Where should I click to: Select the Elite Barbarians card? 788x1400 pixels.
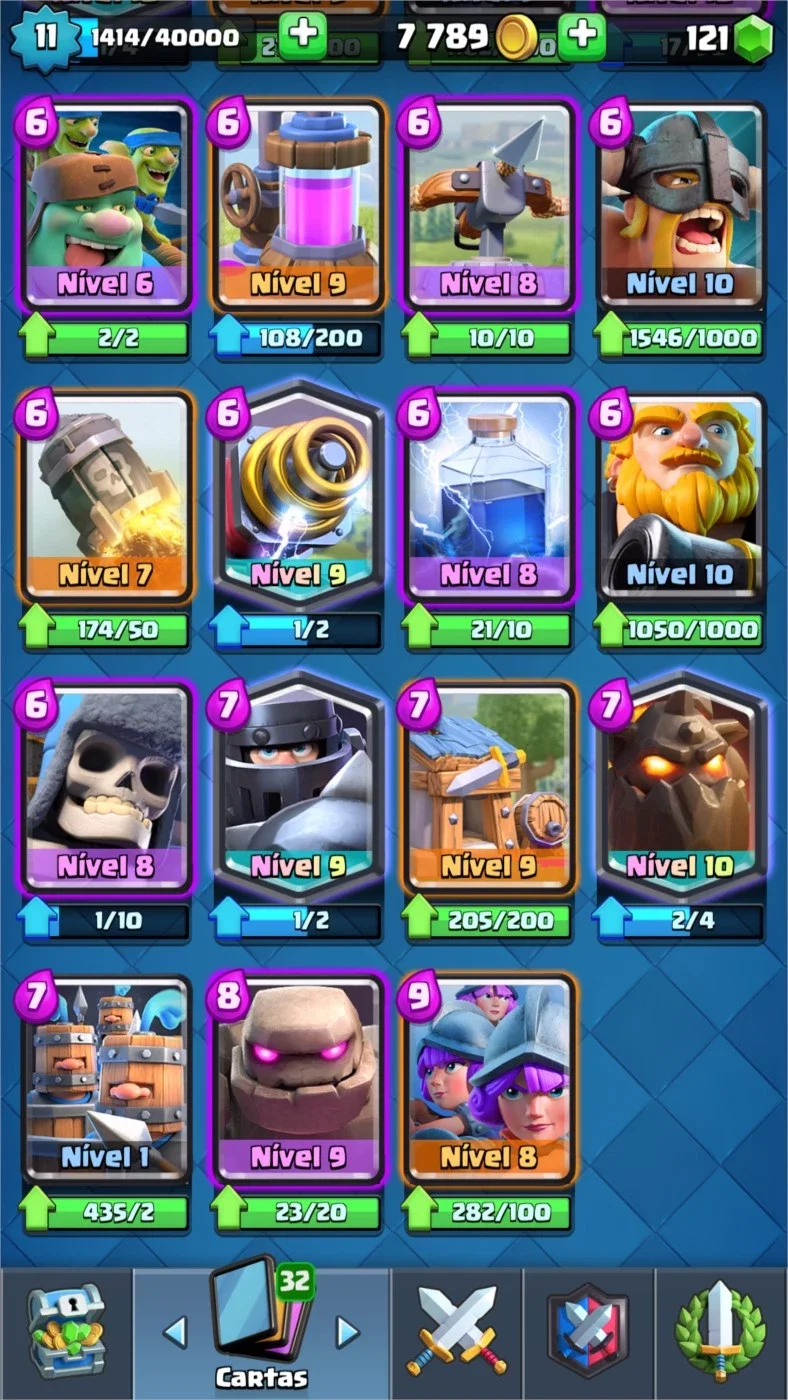click(680, 205)
